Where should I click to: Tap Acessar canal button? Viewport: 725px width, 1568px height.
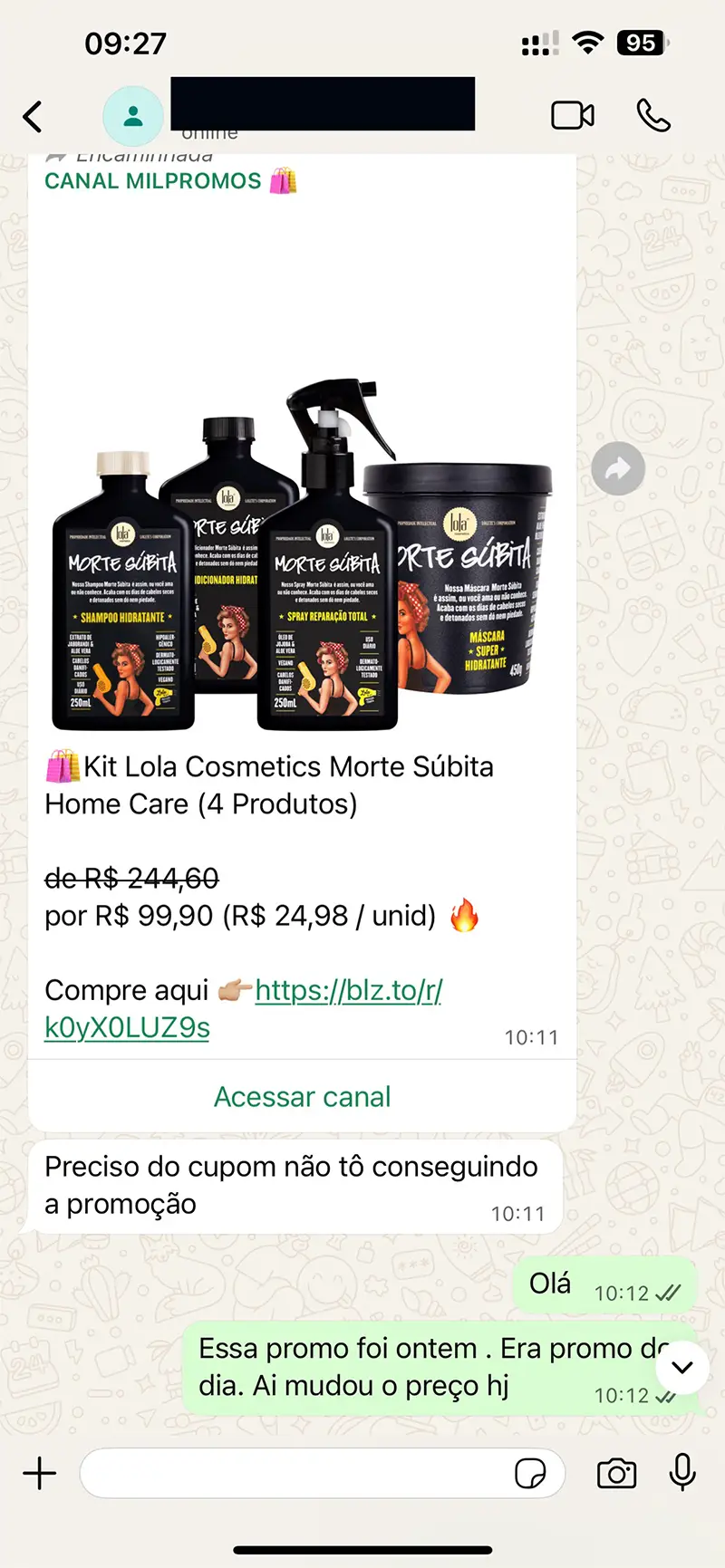(x=303, y=1097)
